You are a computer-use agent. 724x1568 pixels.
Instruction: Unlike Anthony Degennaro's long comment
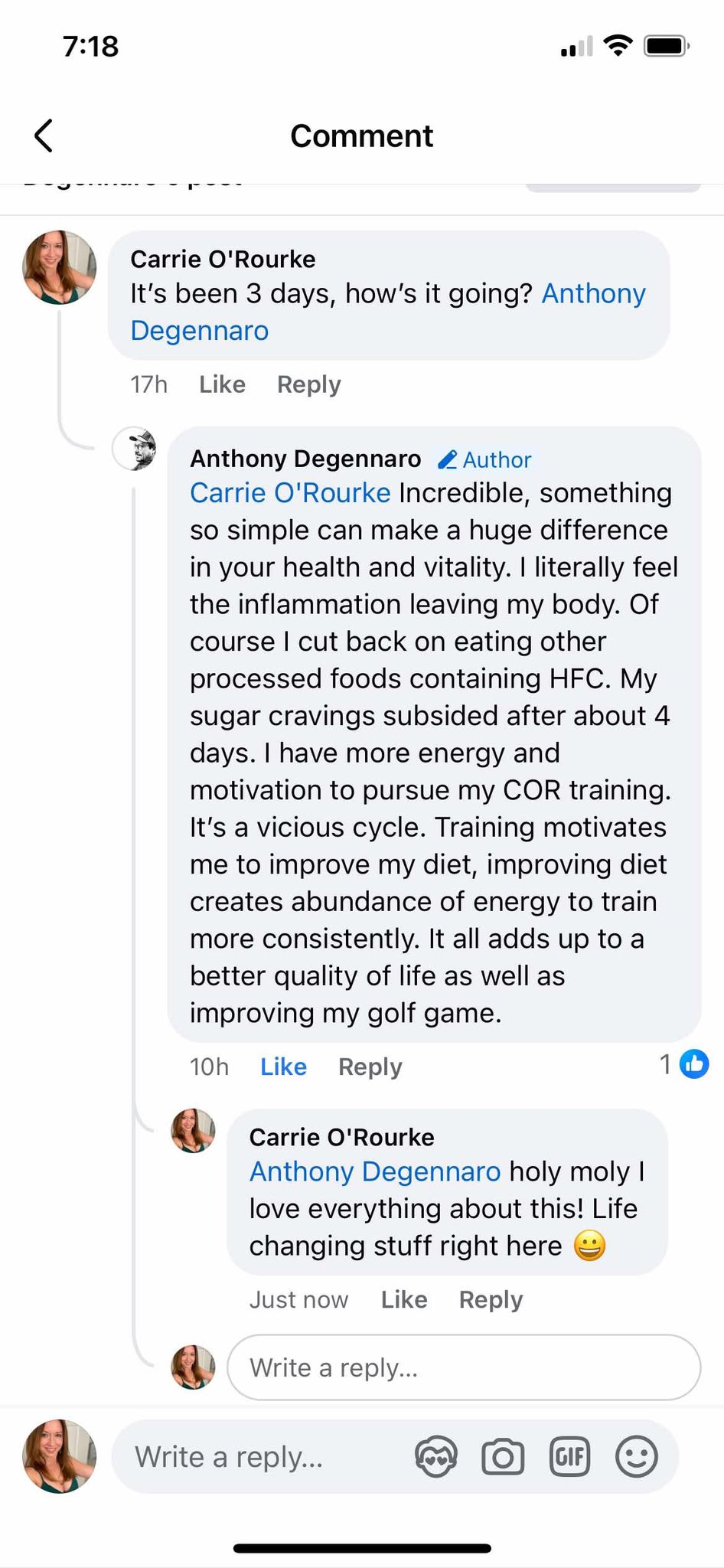[283, 1067]
